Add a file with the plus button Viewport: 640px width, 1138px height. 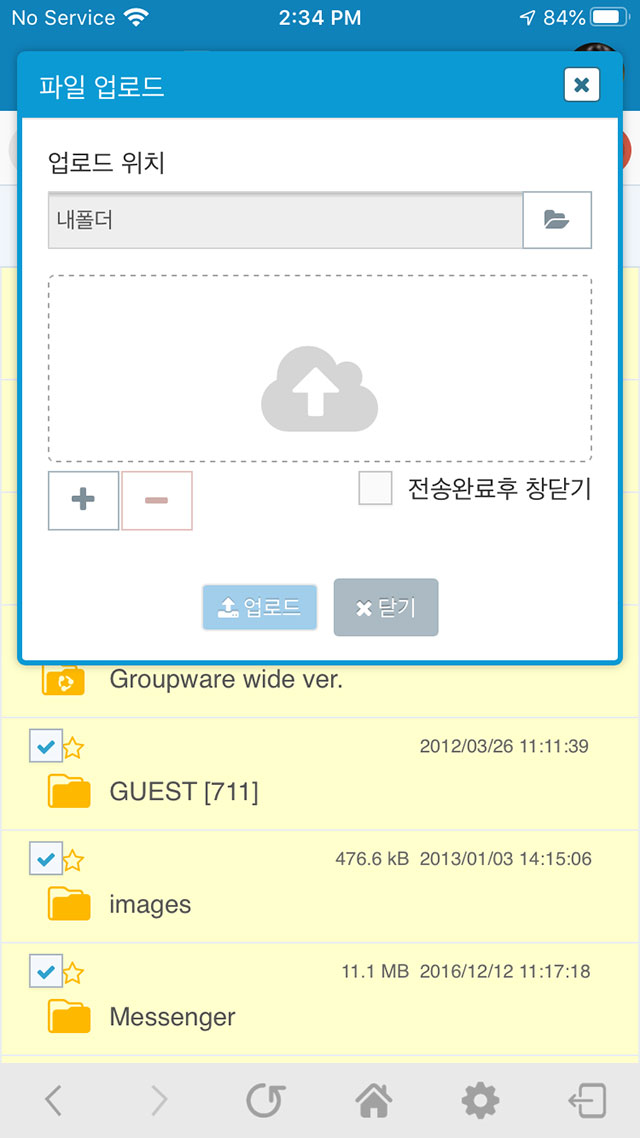(83, 500)
